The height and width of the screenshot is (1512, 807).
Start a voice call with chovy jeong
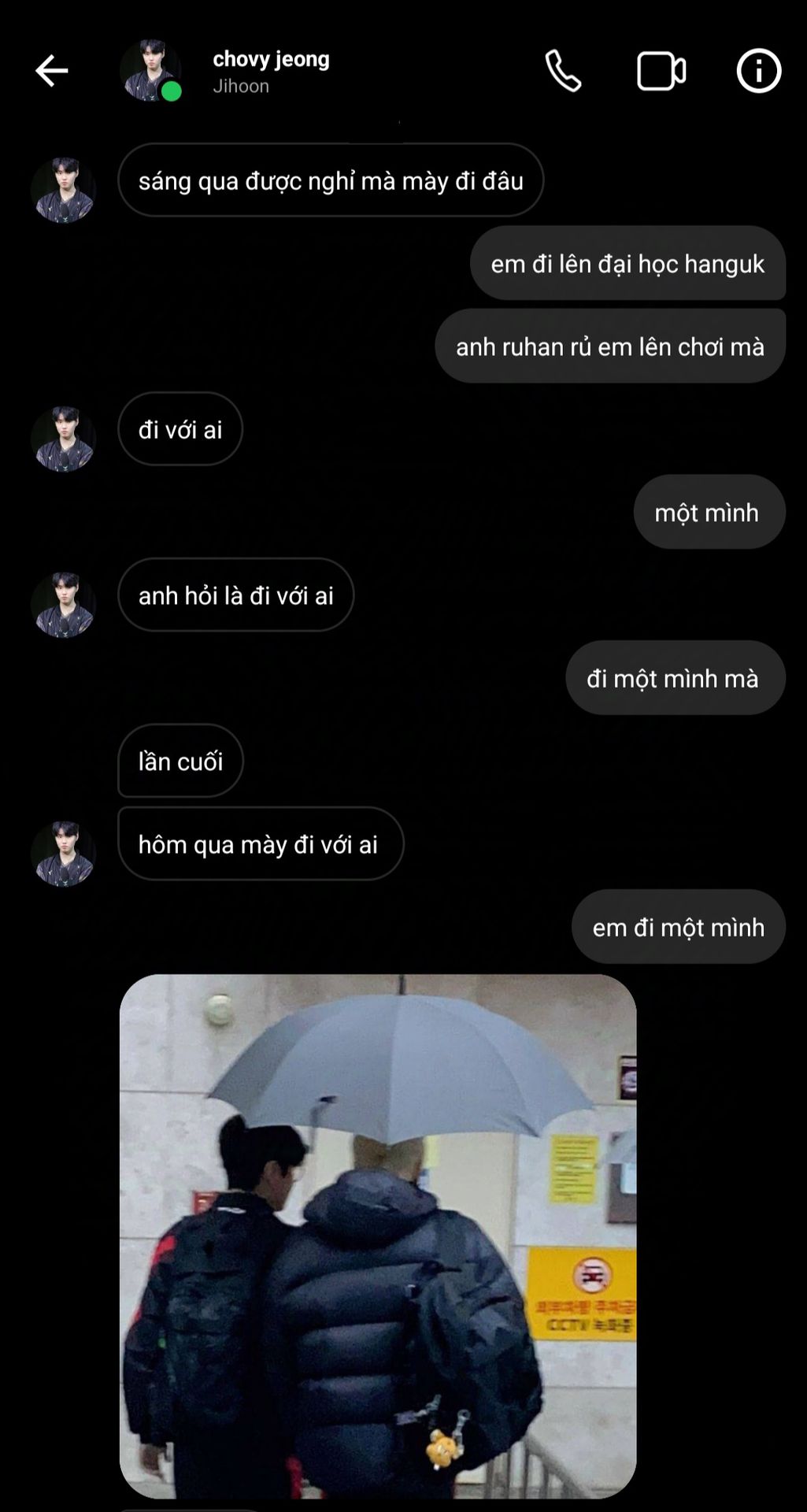tap(563, 71)
